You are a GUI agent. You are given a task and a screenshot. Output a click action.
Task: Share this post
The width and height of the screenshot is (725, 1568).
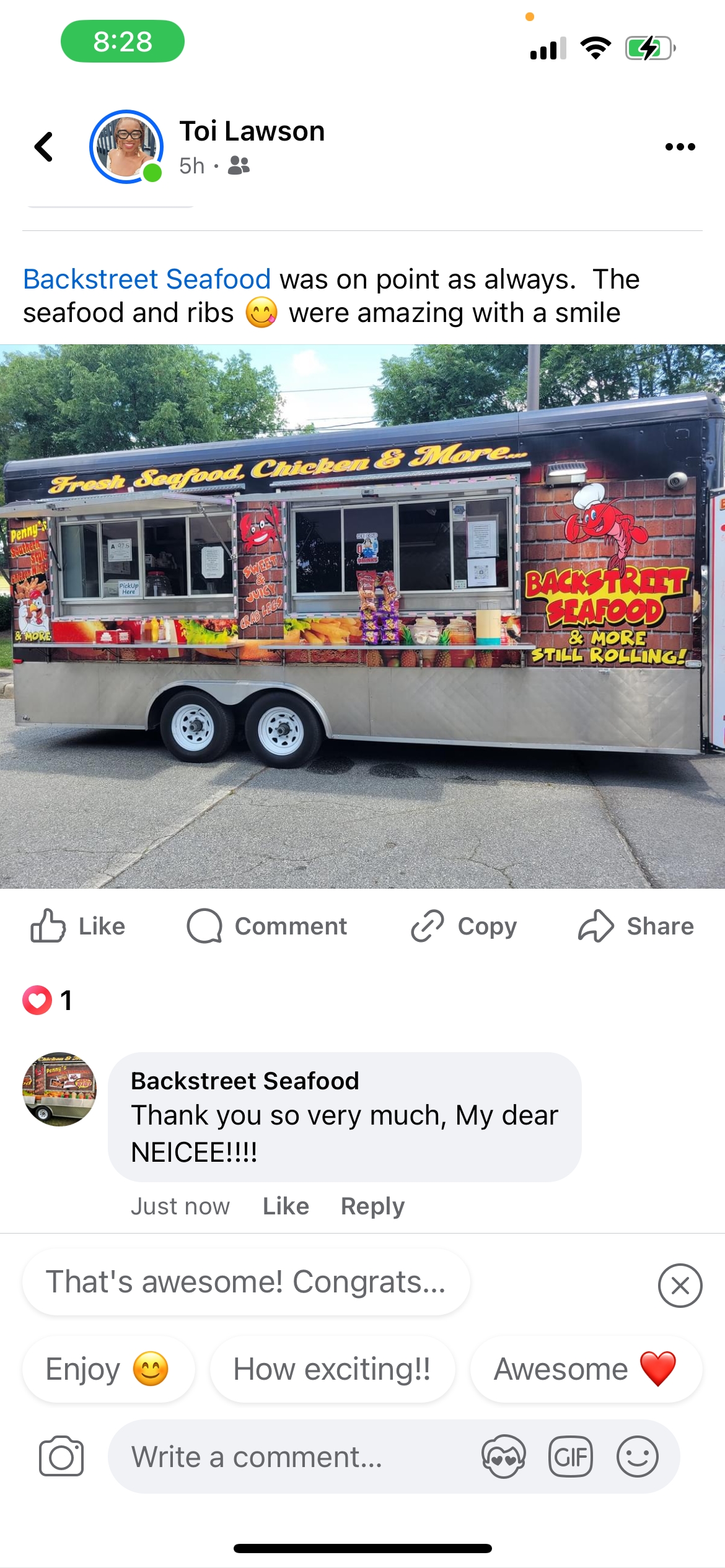[x=636, y=926]
